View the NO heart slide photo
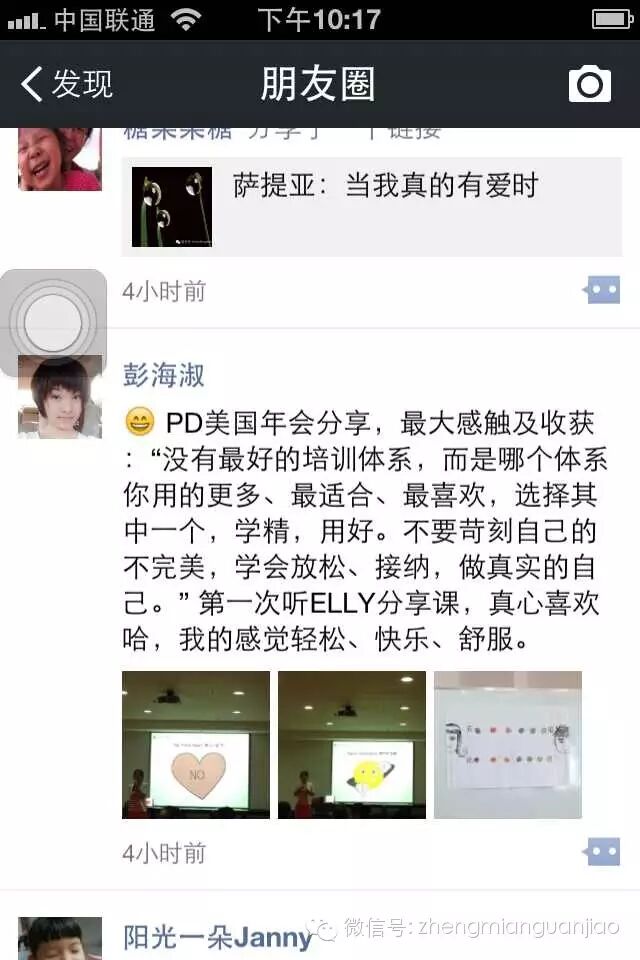Viewport: 640px width, 960px height. pyautogui.click(x=196, y=745)
